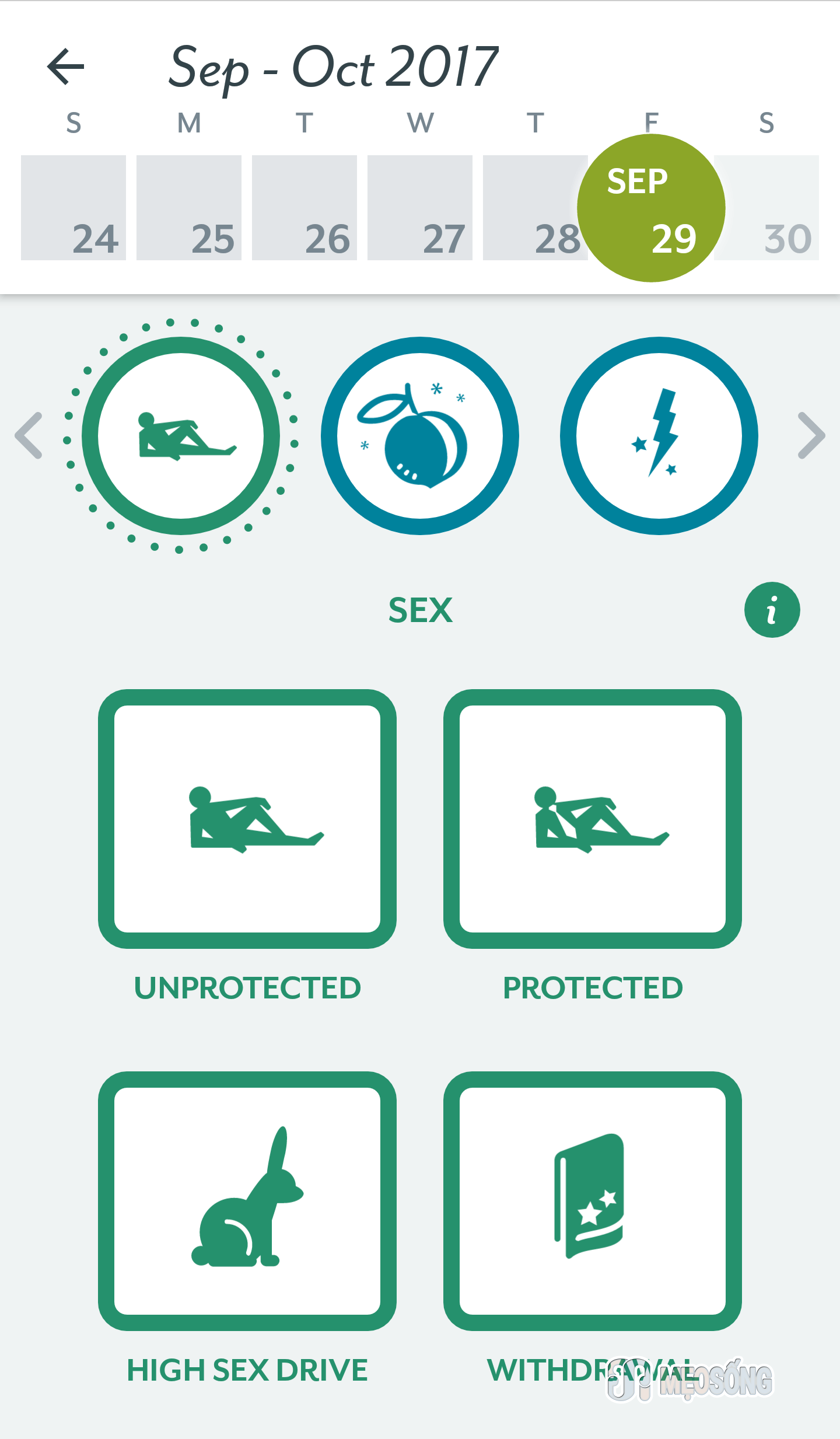
Task: Select September 28 on the calendar
Action: pos(530,208)
